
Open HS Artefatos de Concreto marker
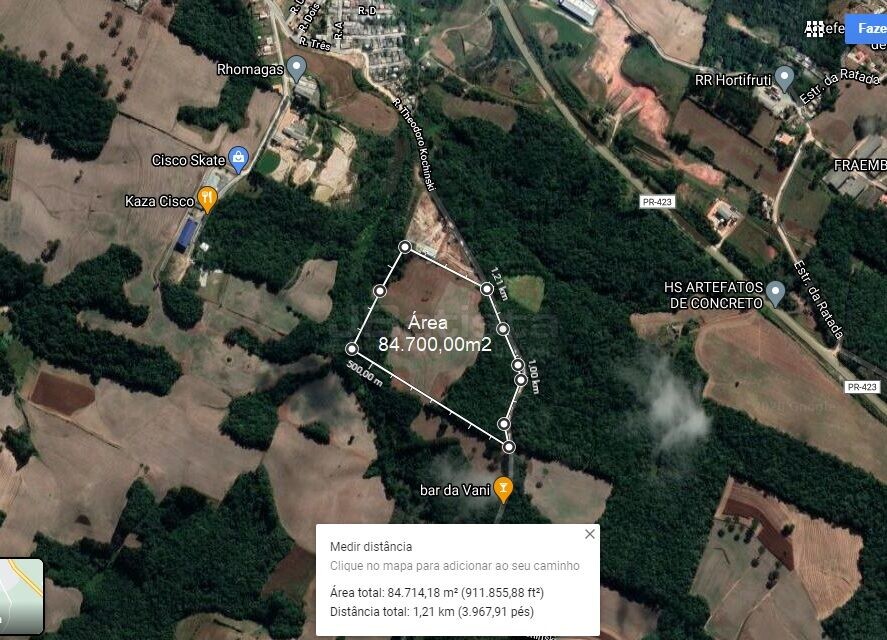point(775,292)
